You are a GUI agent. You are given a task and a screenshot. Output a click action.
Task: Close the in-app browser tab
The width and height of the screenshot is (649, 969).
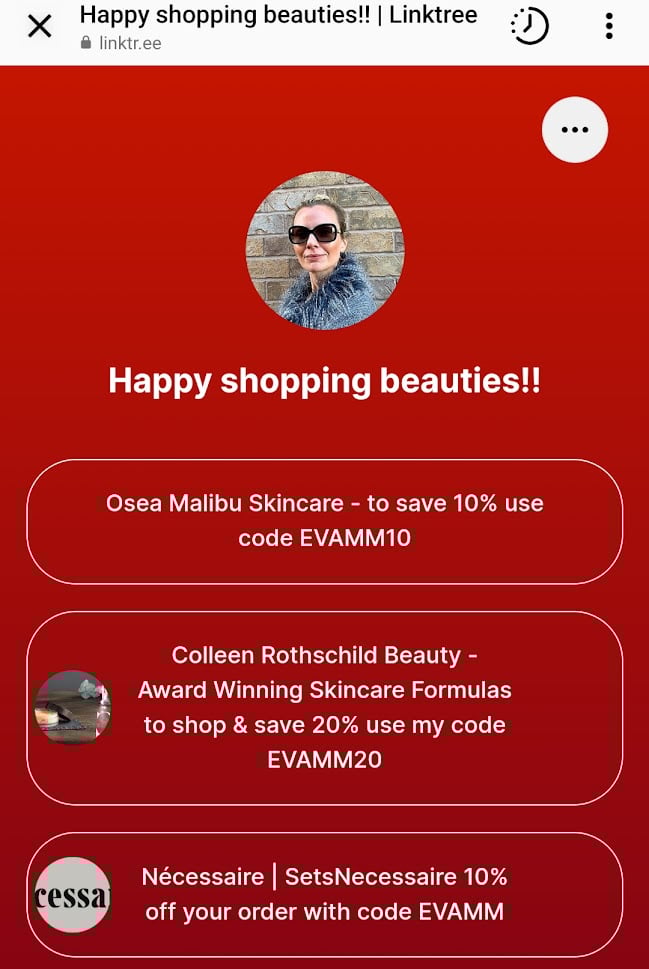click(x=39, y=27)
